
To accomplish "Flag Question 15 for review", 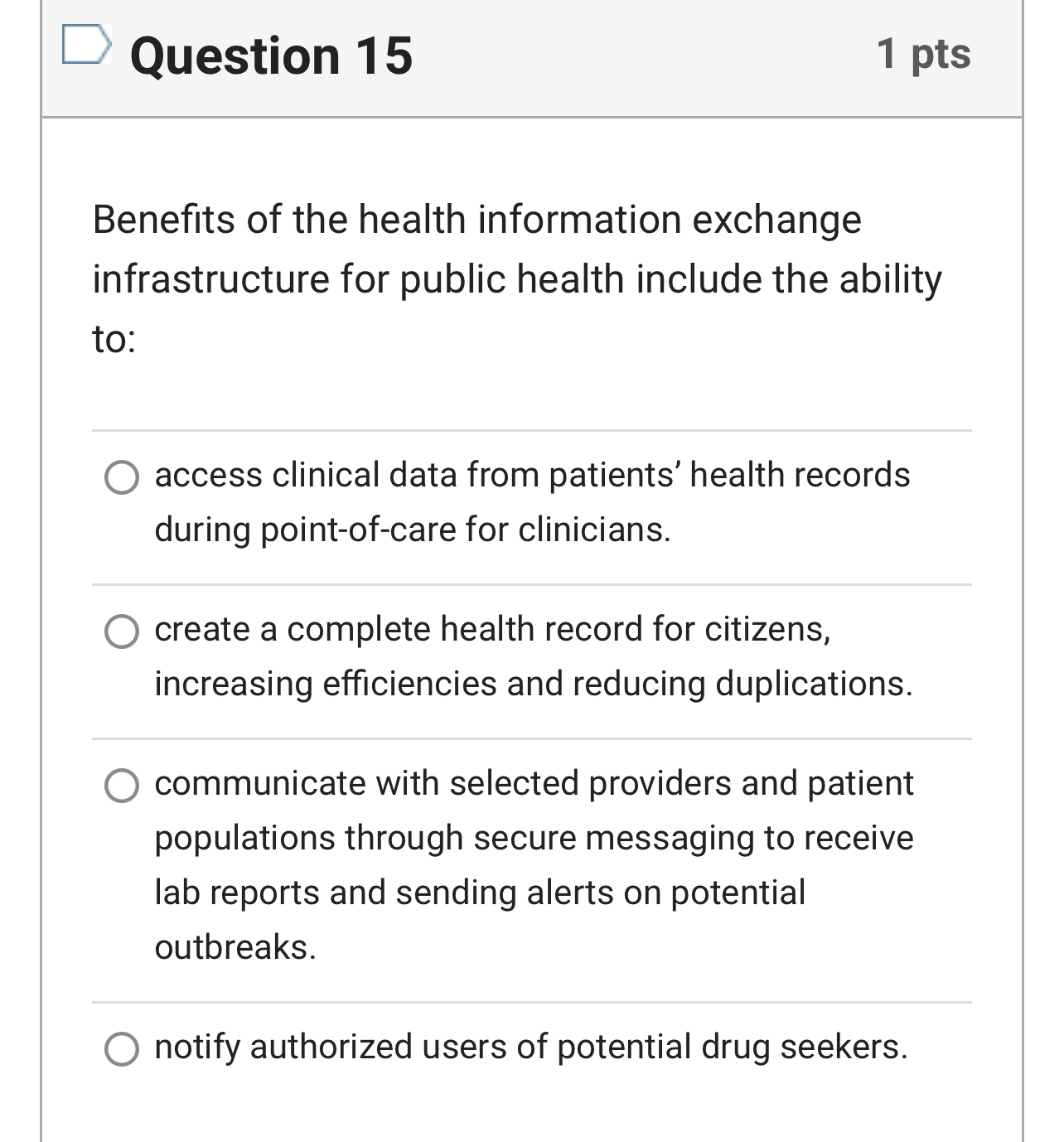I will [86, 45].
